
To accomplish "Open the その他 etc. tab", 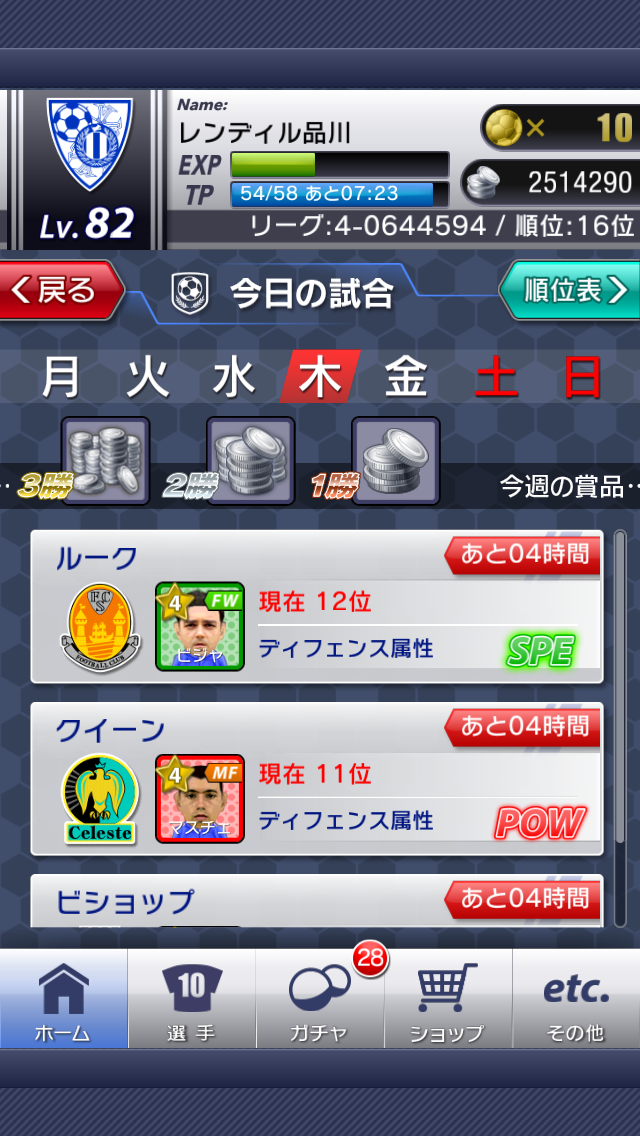I will click(576, 999).
